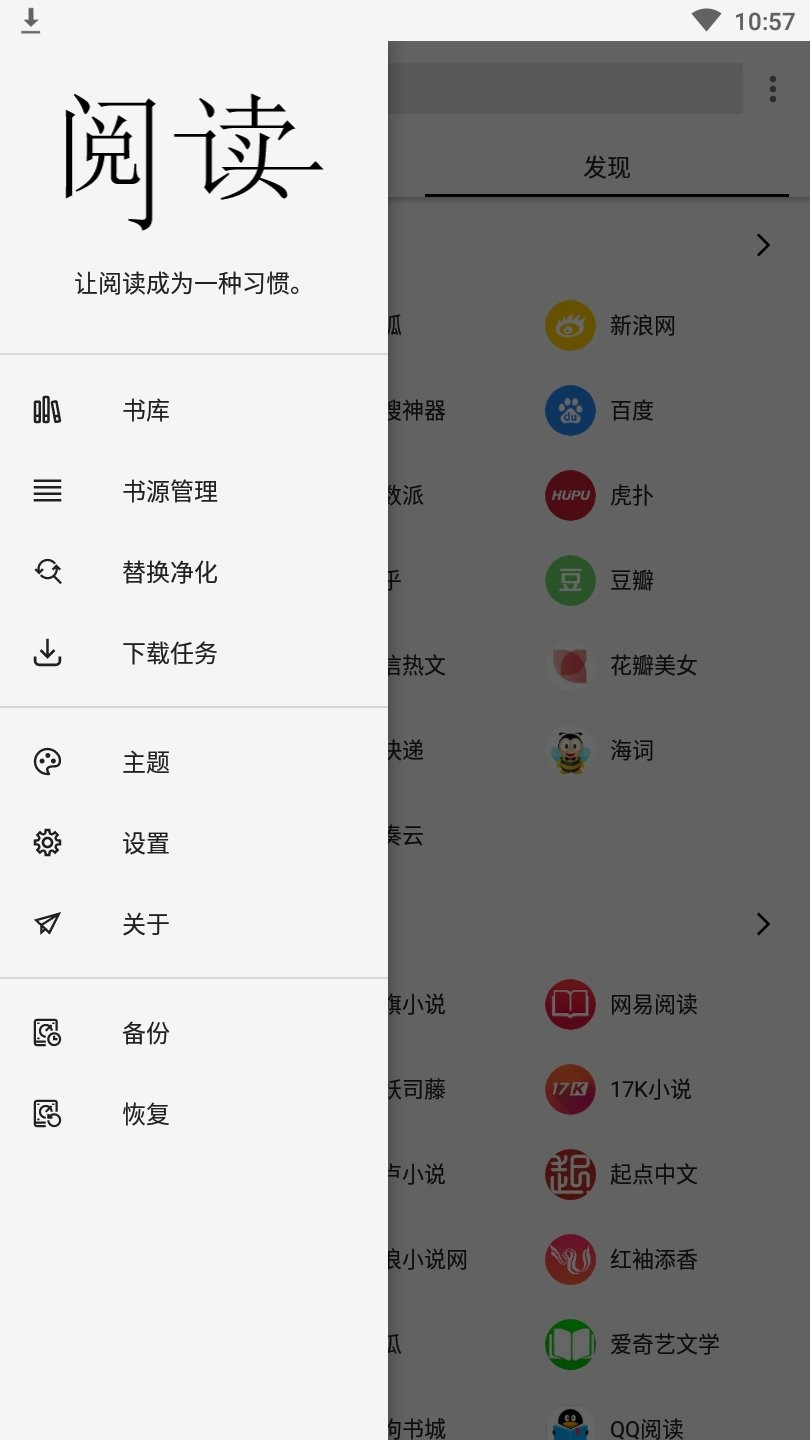Image resolution: width=810 pixels, height=1440 pixels.
Task: Select the 书库 bookshelf icon in drawer
Action: click(x=47, y=410)
